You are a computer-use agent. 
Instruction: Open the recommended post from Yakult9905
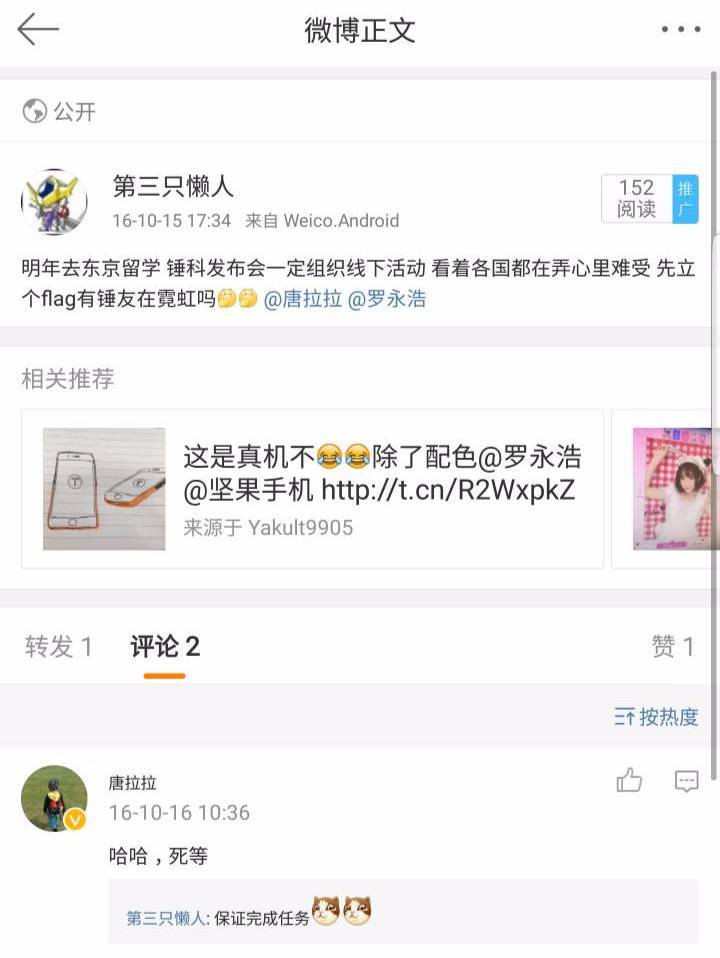click(x=312, y=488)
